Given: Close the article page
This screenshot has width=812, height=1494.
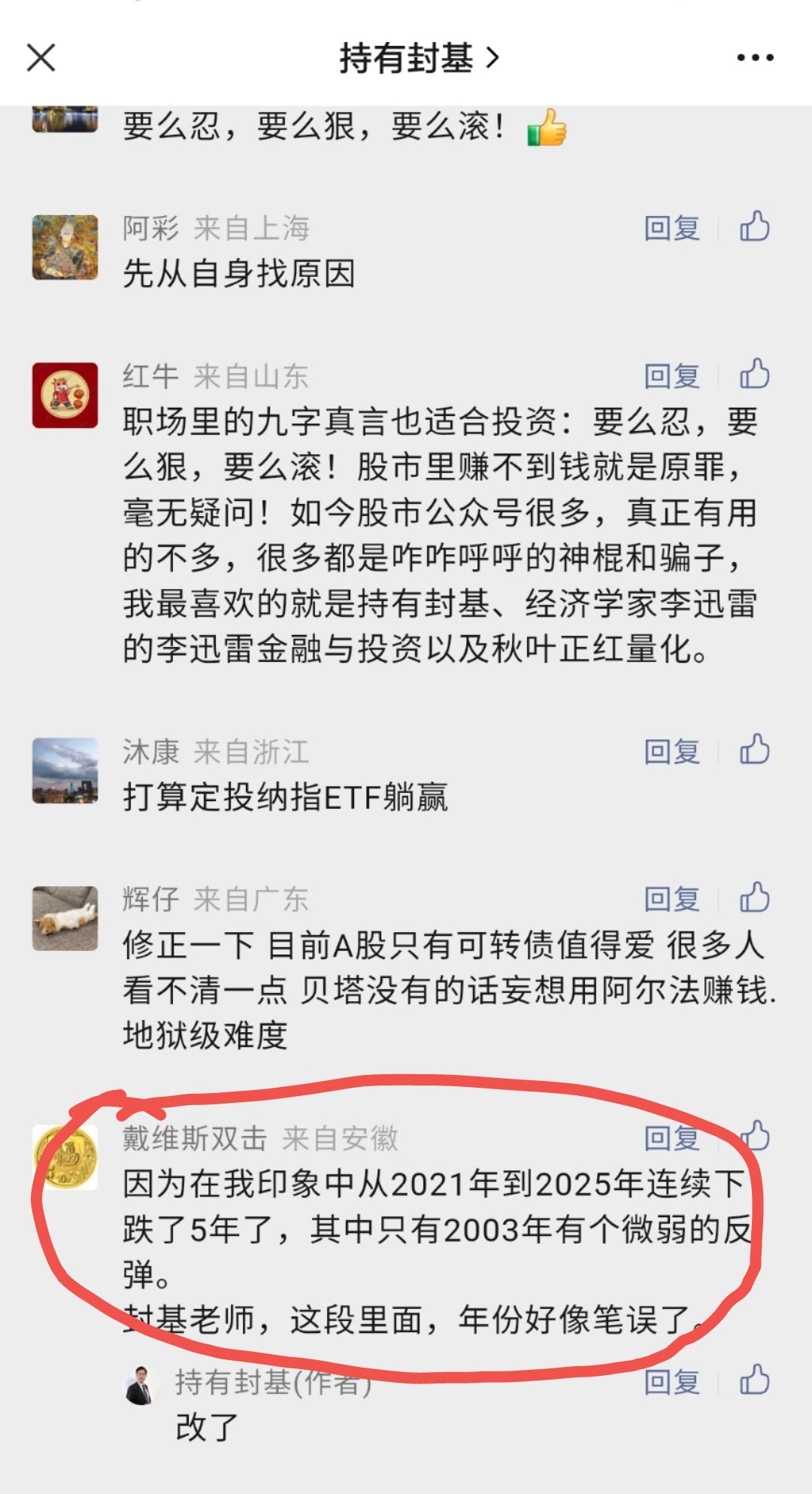Looking at the screenshot, I should click(41, 57).
